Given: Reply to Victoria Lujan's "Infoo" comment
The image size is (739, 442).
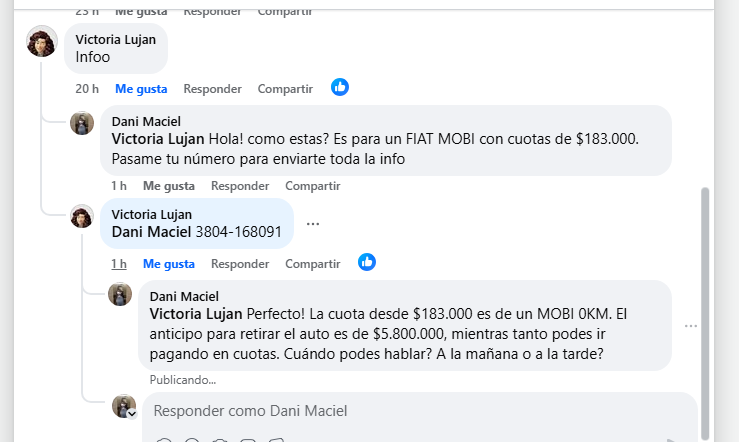Looking at the screenshot, I should (213, 88).
